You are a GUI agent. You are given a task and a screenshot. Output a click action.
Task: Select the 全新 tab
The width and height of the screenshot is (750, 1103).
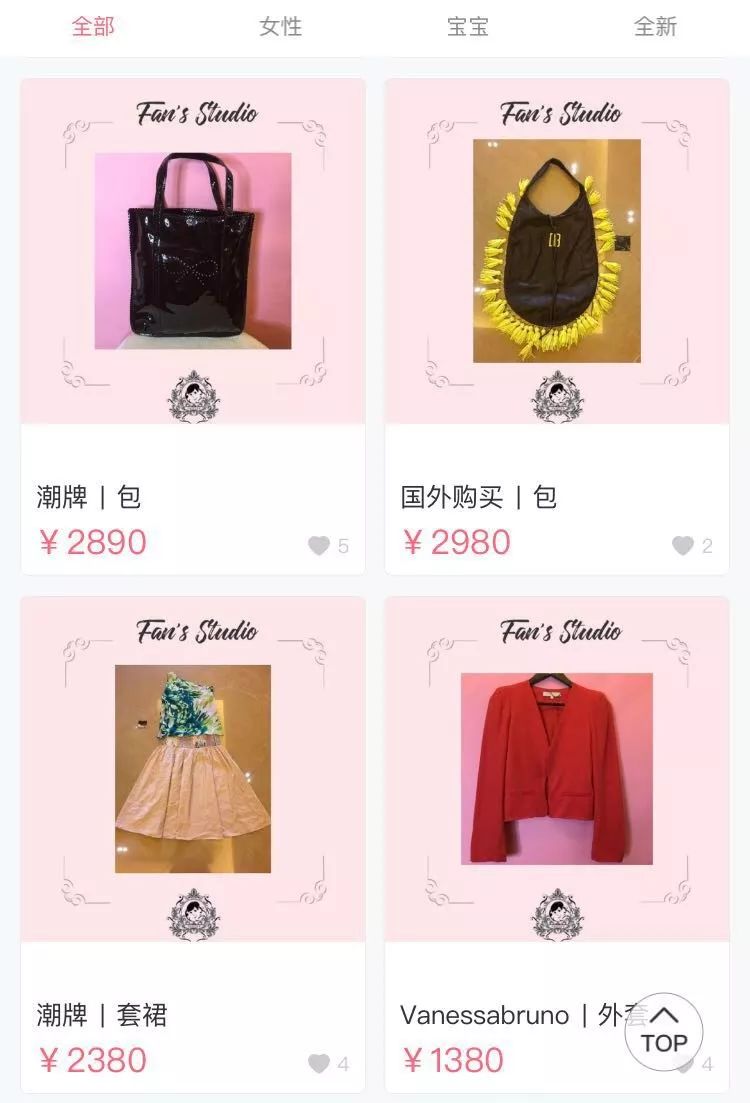pos(656,27)
